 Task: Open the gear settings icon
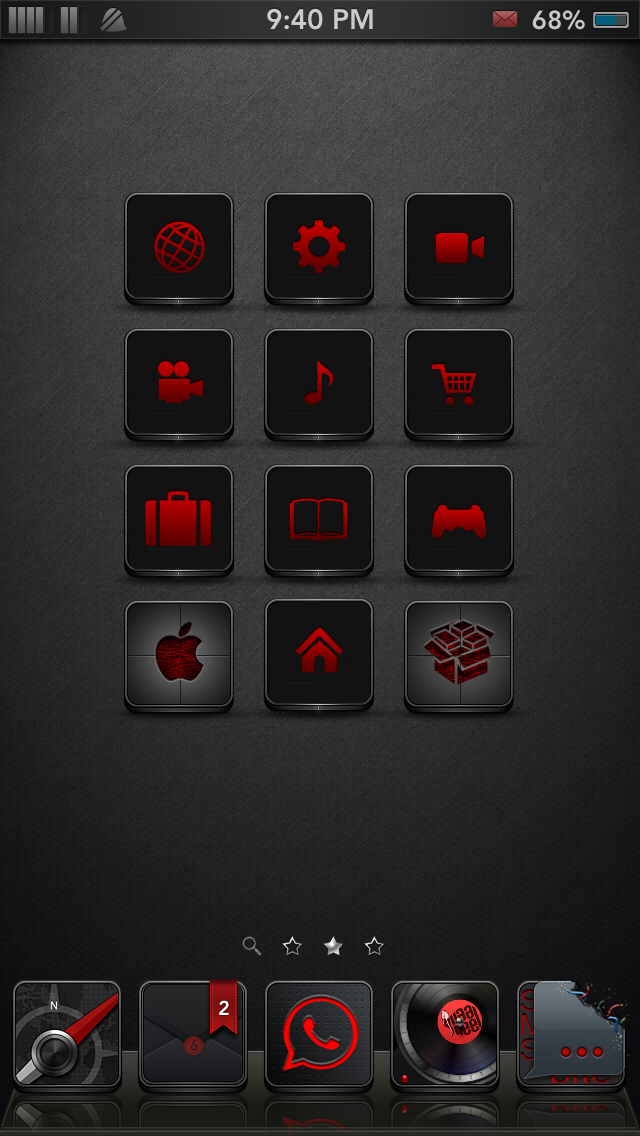coord(319,247)
